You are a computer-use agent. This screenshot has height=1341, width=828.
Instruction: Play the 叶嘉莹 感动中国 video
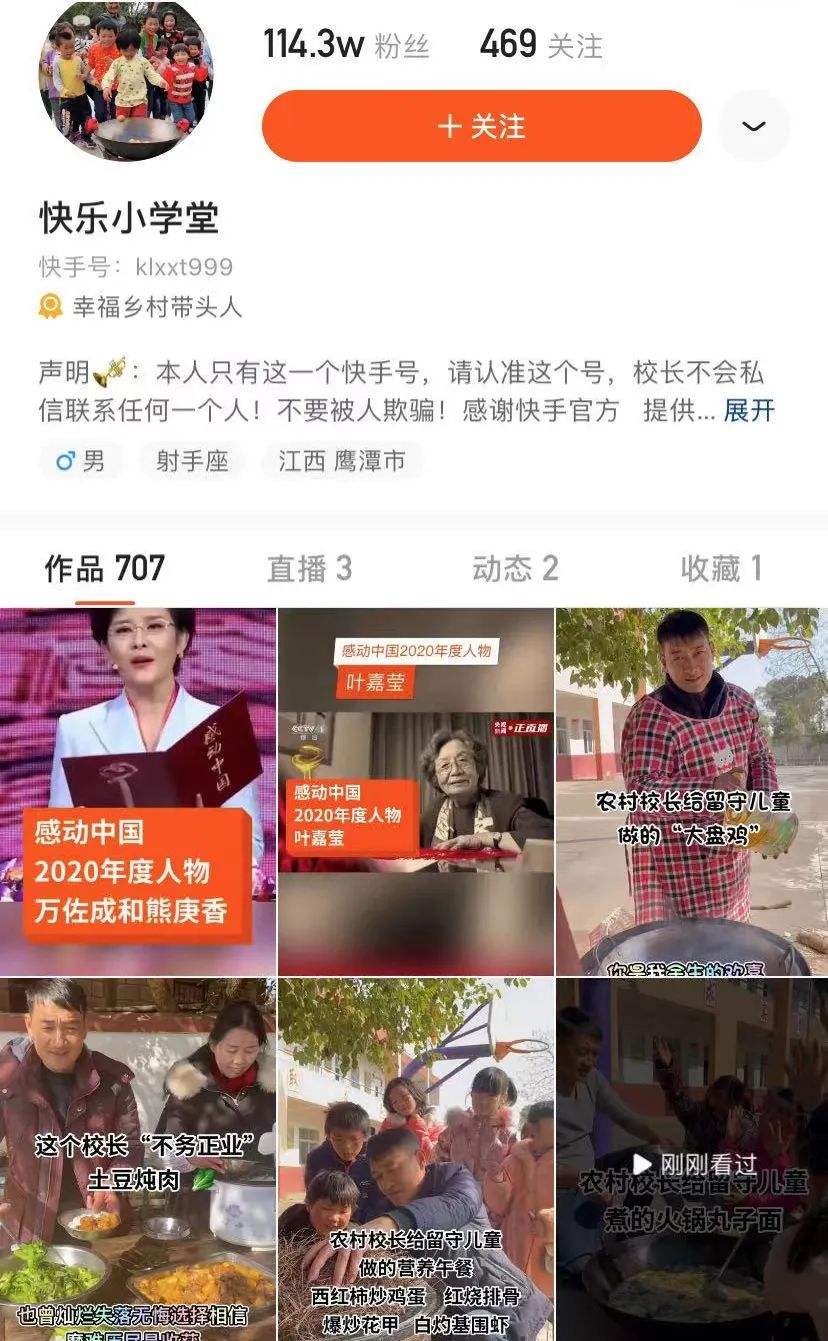[415, 791]
